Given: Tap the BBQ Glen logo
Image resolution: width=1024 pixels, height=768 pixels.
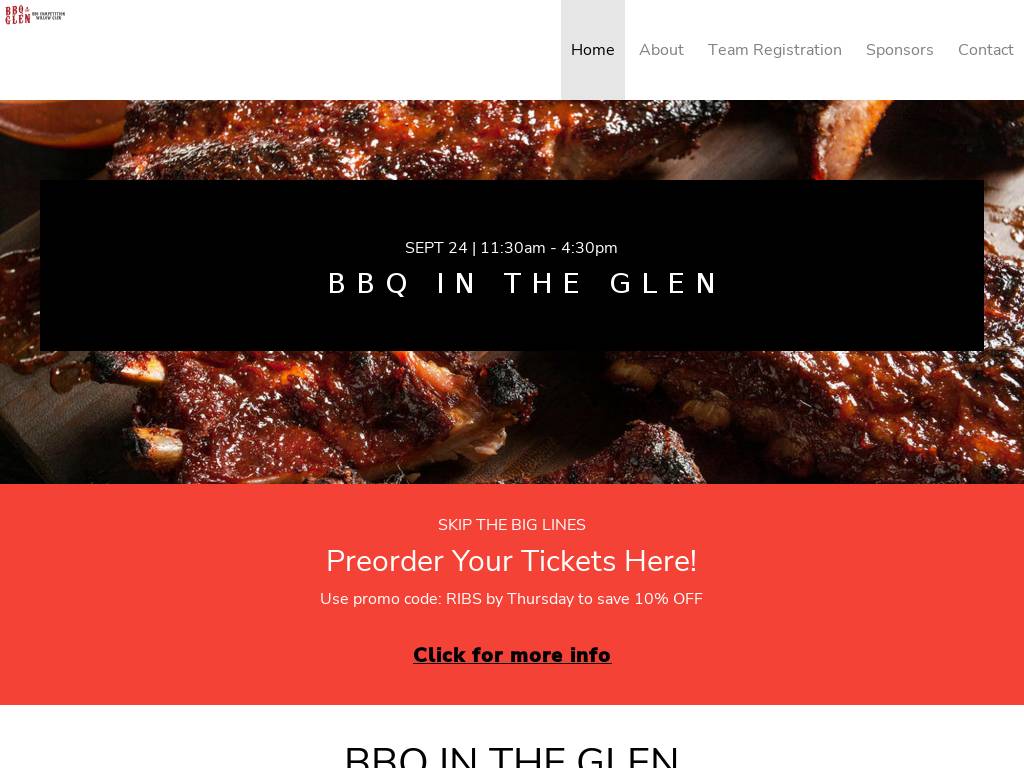Looking at the screenshot, I should [34, 15].
